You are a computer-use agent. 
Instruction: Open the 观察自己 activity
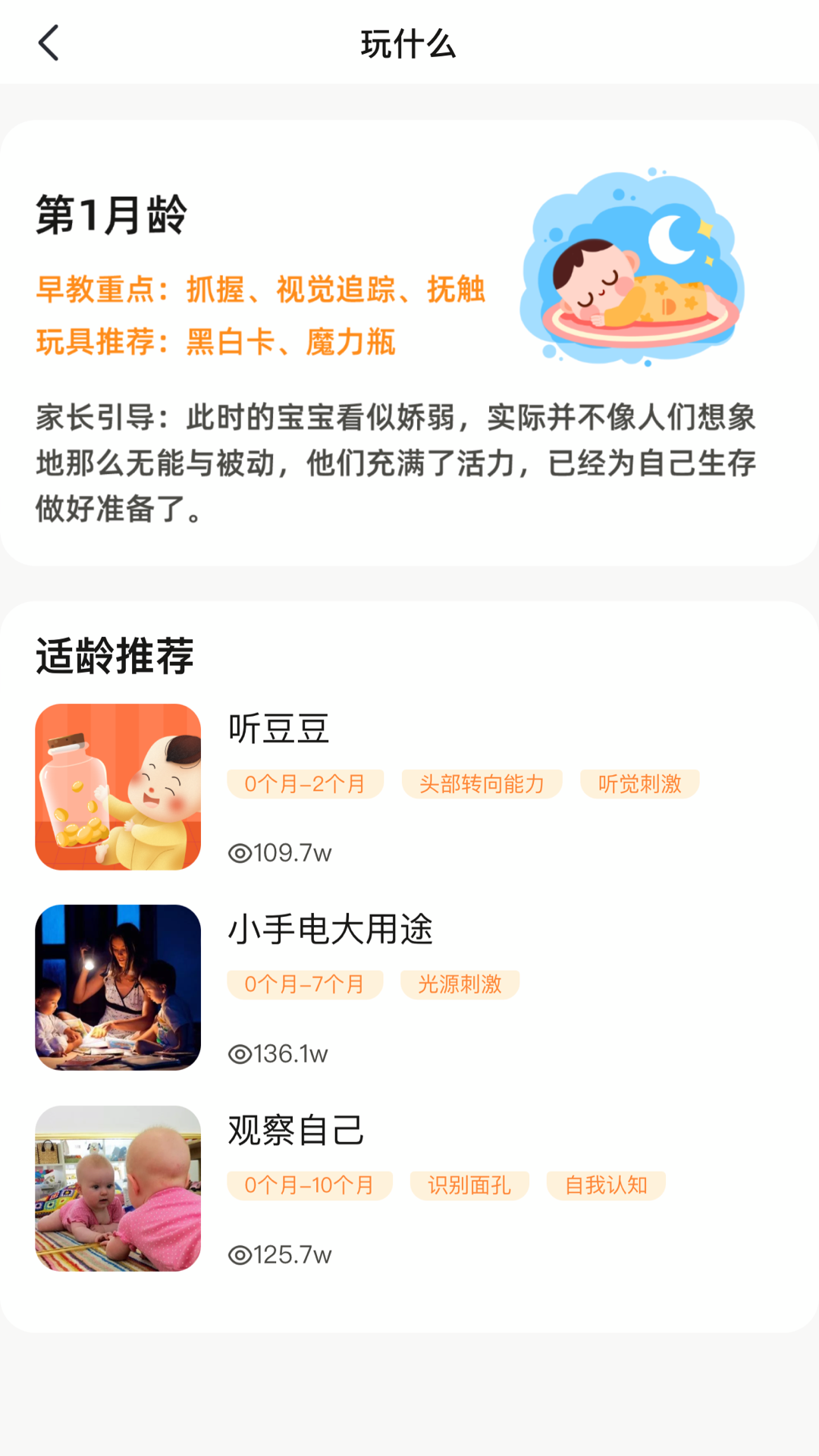296,1131
